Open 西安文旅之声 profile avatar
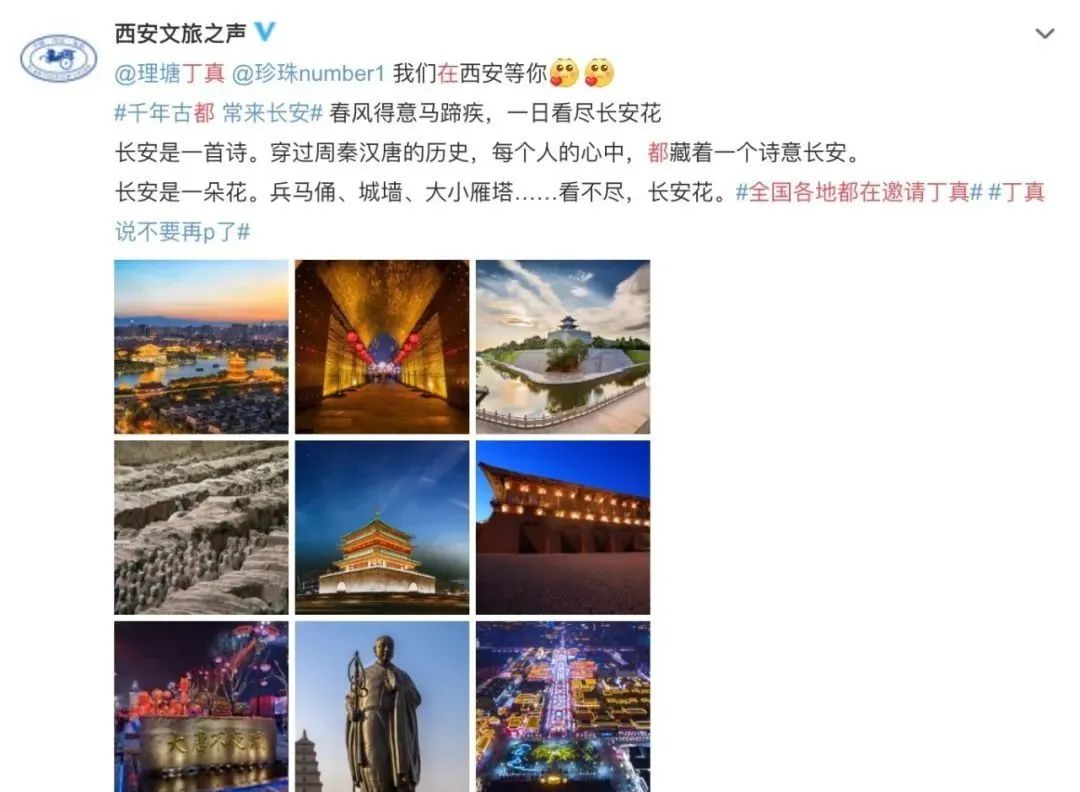This screenshot has height=792, width=1080. [59, 57]
